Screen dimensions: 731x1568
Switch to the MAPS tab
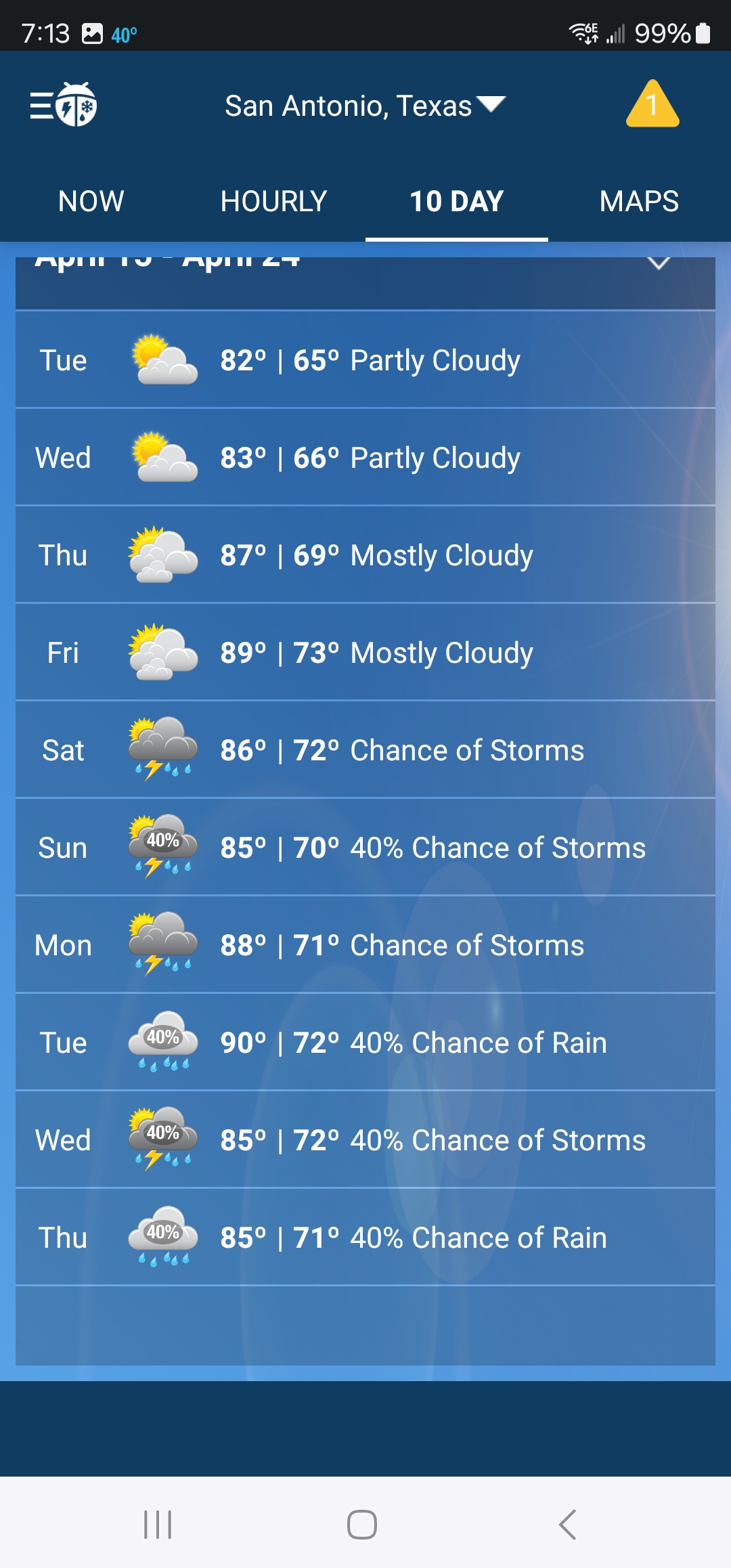point(639,201)
